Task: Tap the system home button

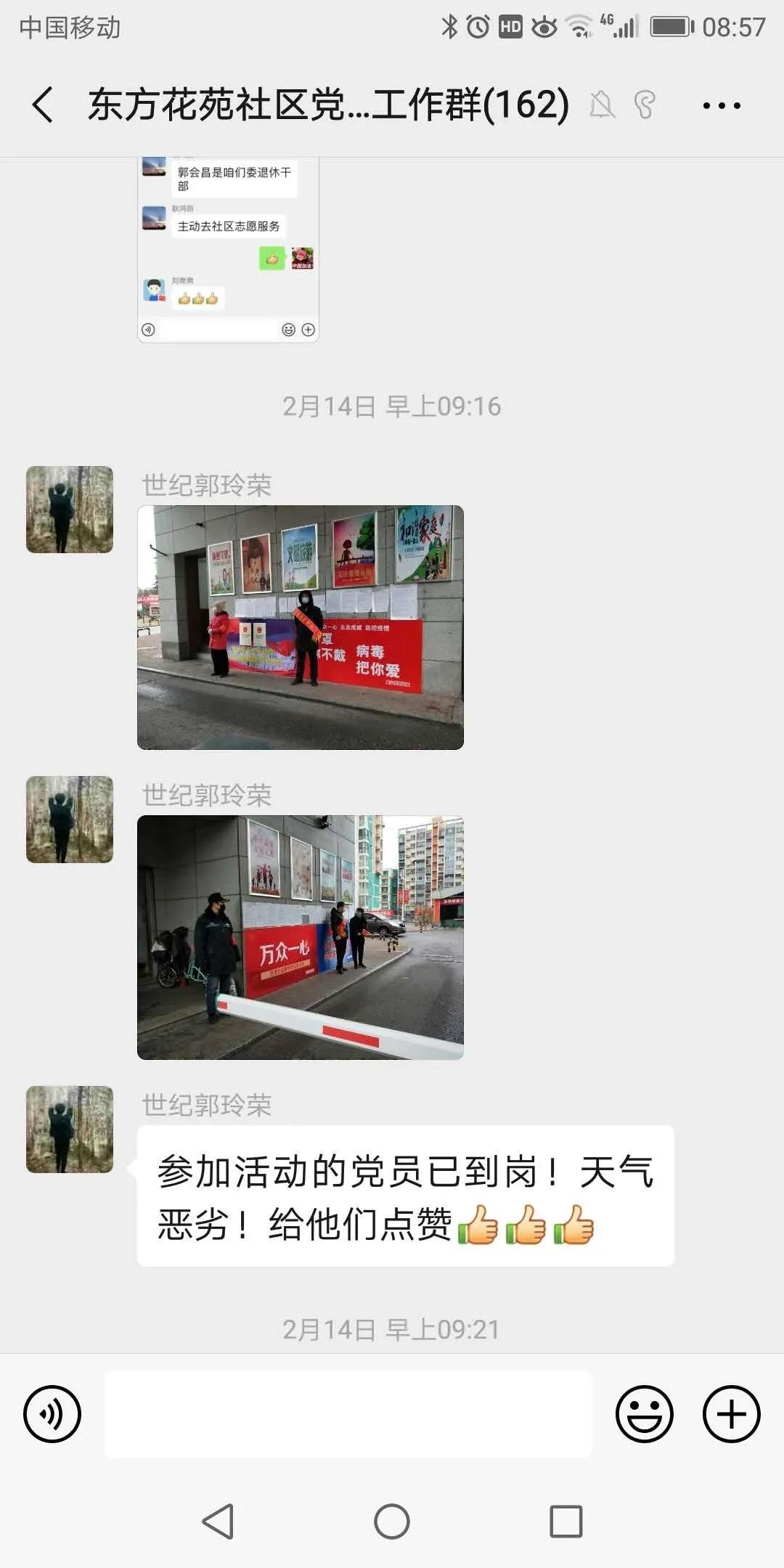Action: pyautogui.click(x=392, y=1521)
